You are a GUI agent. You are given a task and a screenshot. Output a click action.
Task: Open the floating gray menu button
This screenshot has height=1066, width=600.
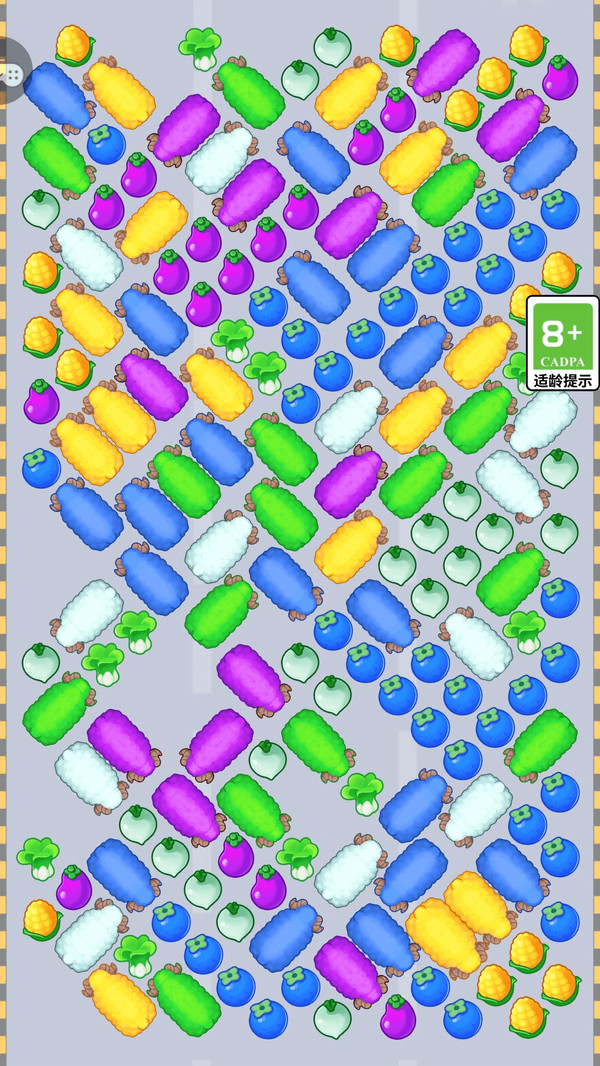pyautogui.click(x=12, y=73)
